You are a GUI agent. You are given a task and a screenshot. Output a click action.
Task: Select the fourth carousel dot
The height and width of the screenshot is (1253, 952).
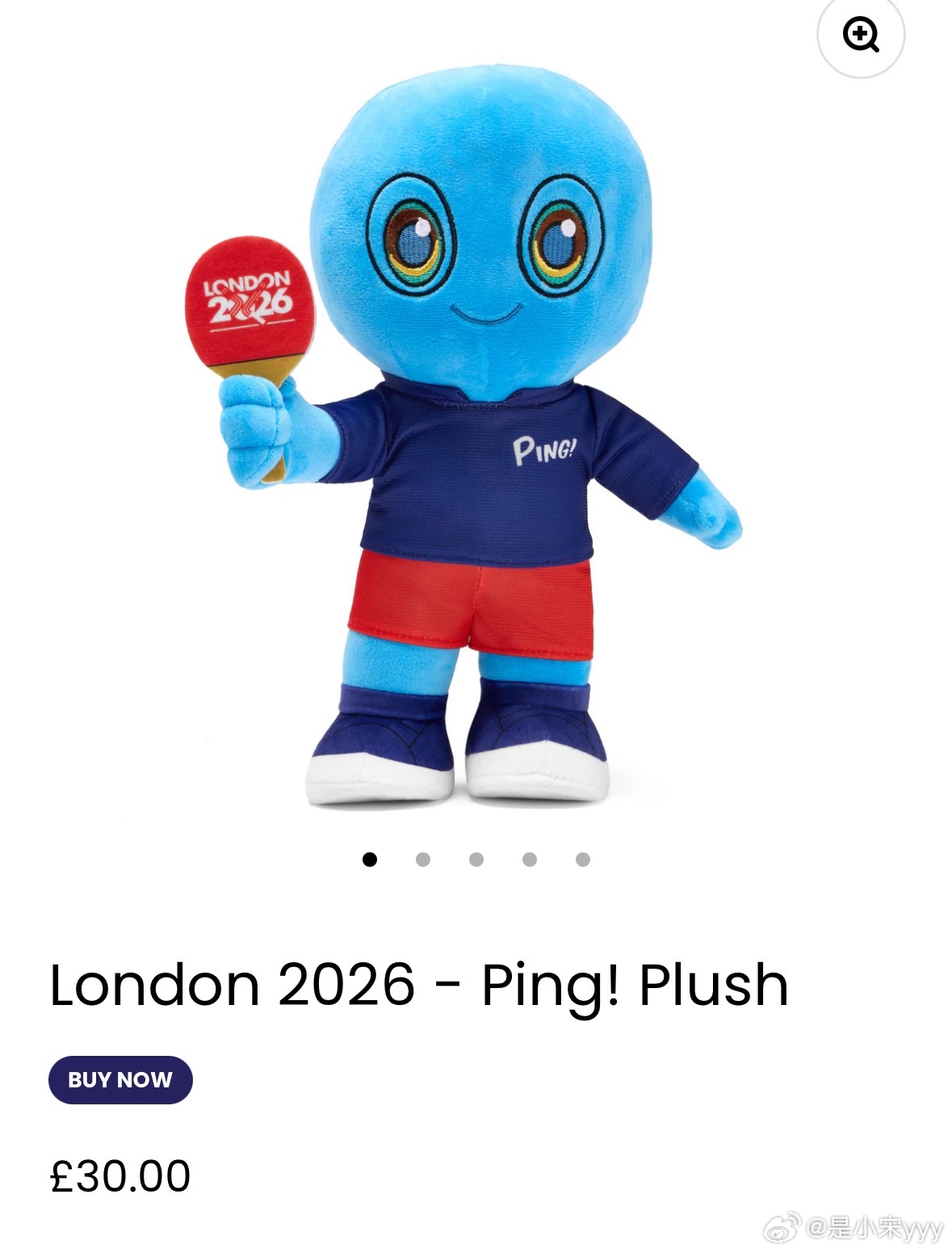coord(528,860)
